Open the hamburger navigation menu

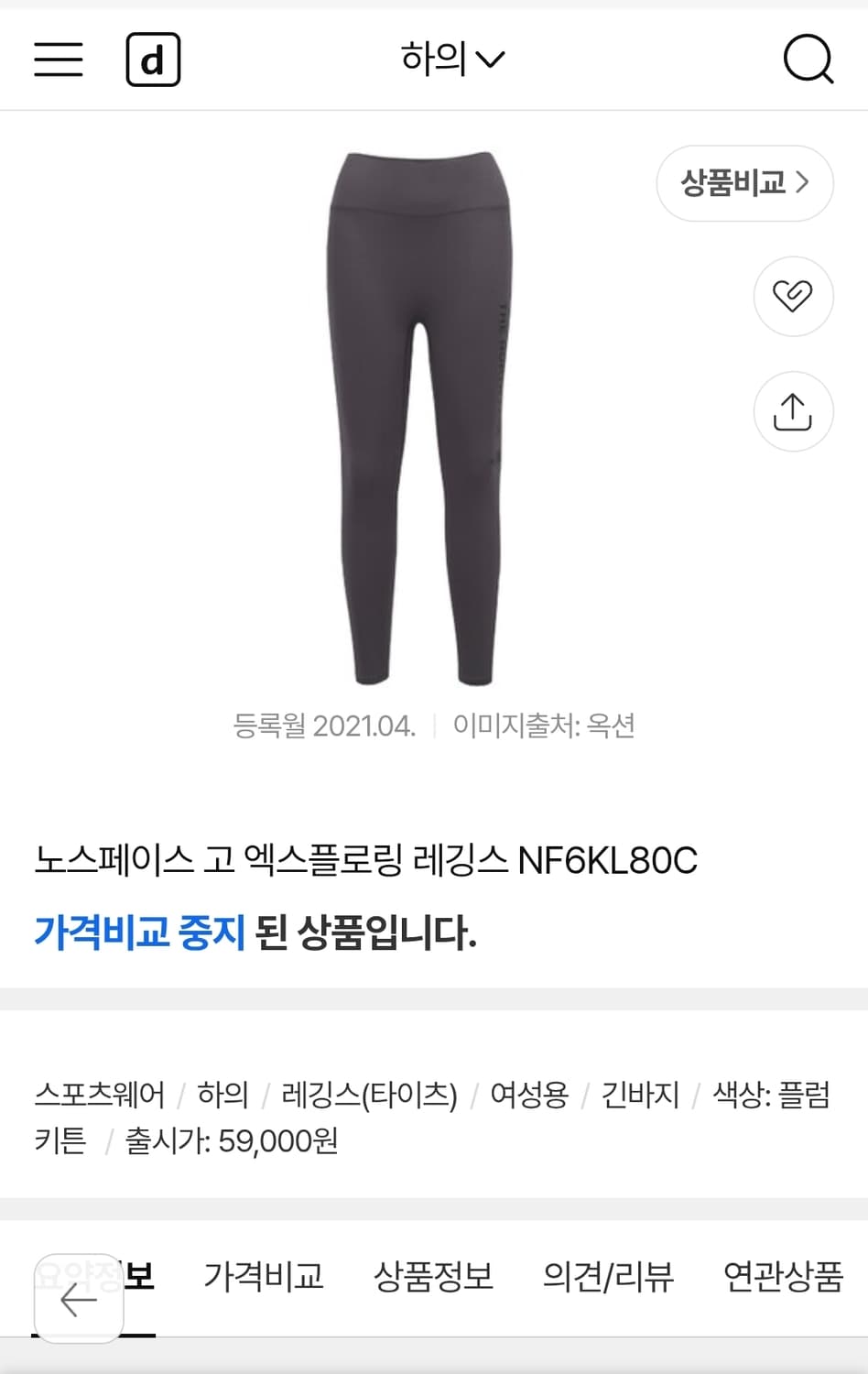58,59
